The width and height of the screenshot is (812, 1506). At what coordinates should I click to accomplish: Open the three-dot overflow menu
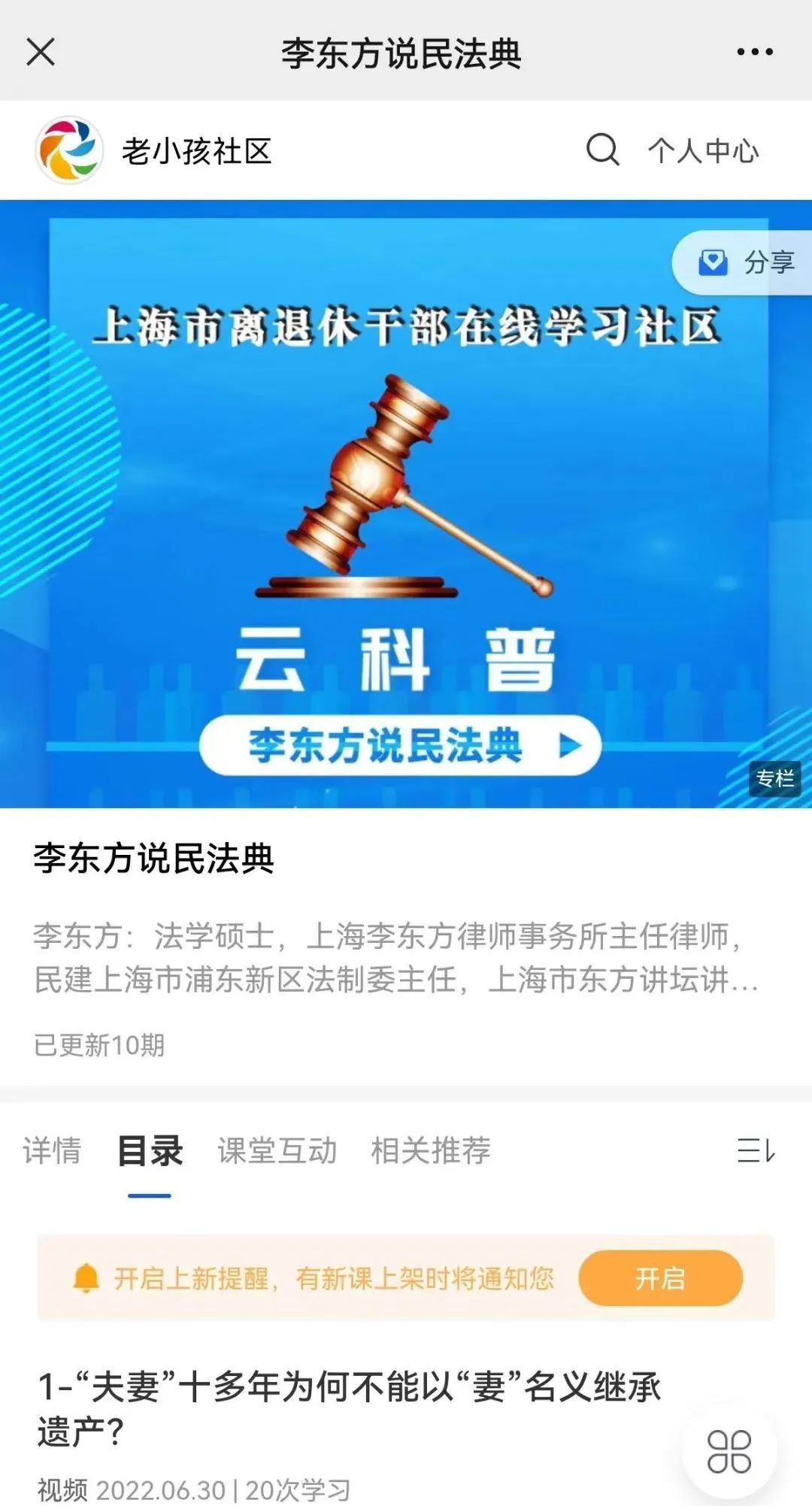pyautogui.click(x=754, y=52)
